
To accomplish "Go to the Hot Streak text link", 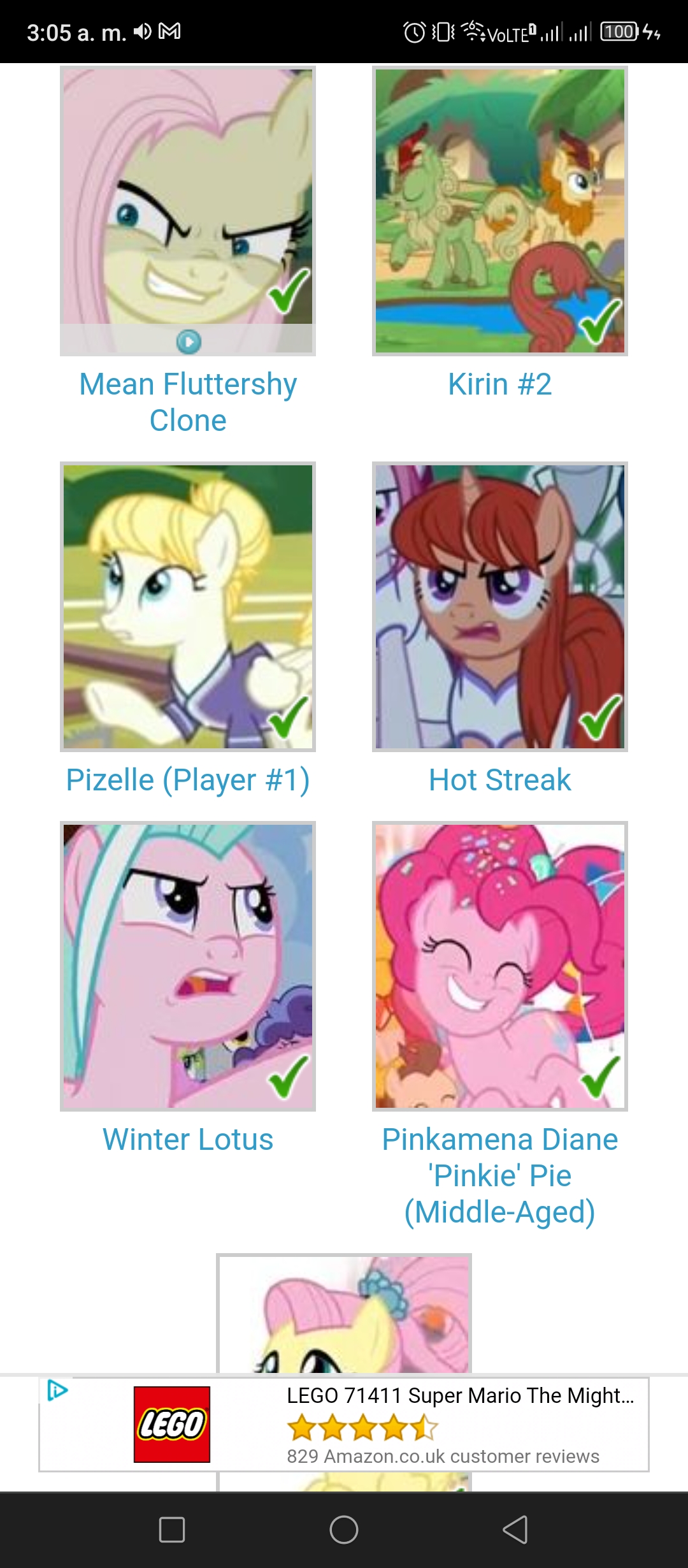I will pos(500,780).
